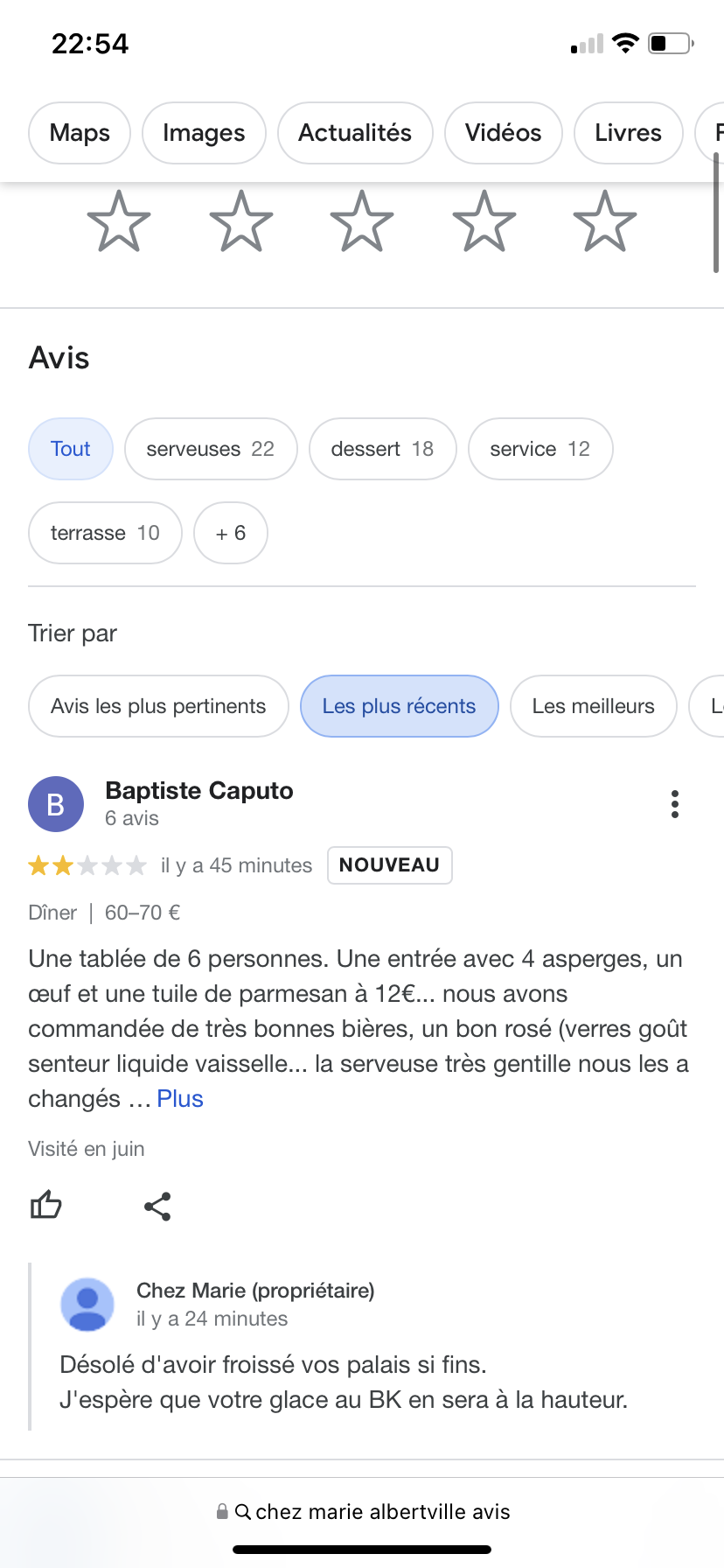This screenshot has height=1568, width=724.
Task: Filter reviews by serveuses
Action: (211, 449)
